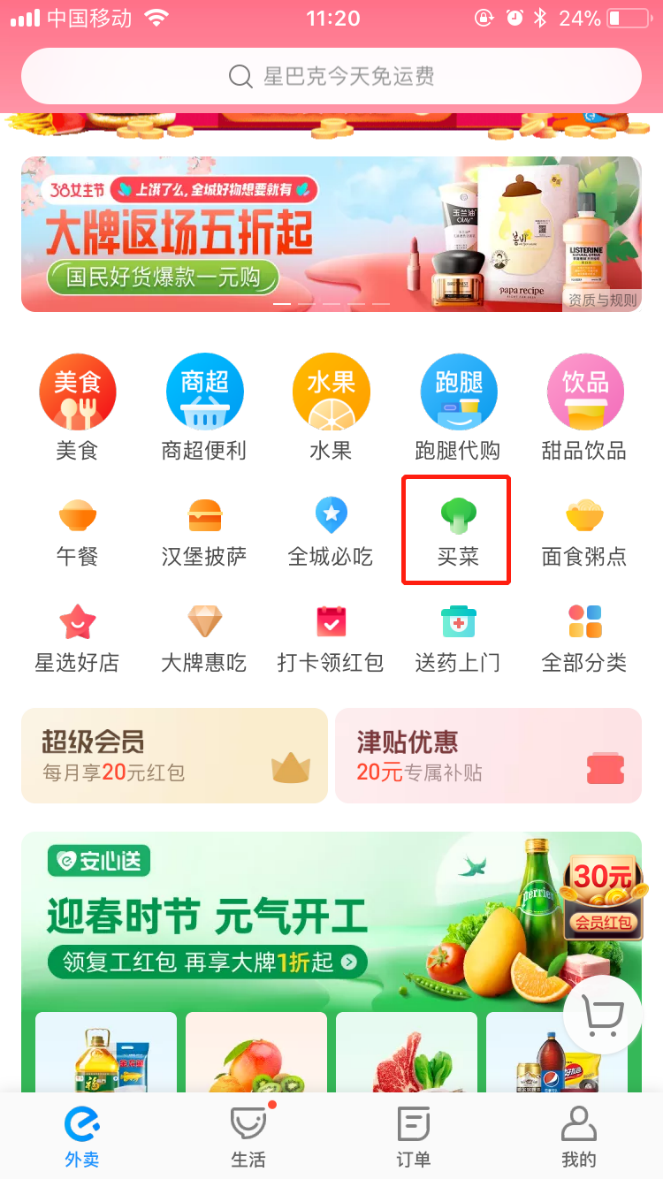Open 打卡领红包 check-in

tap(331, 638)
